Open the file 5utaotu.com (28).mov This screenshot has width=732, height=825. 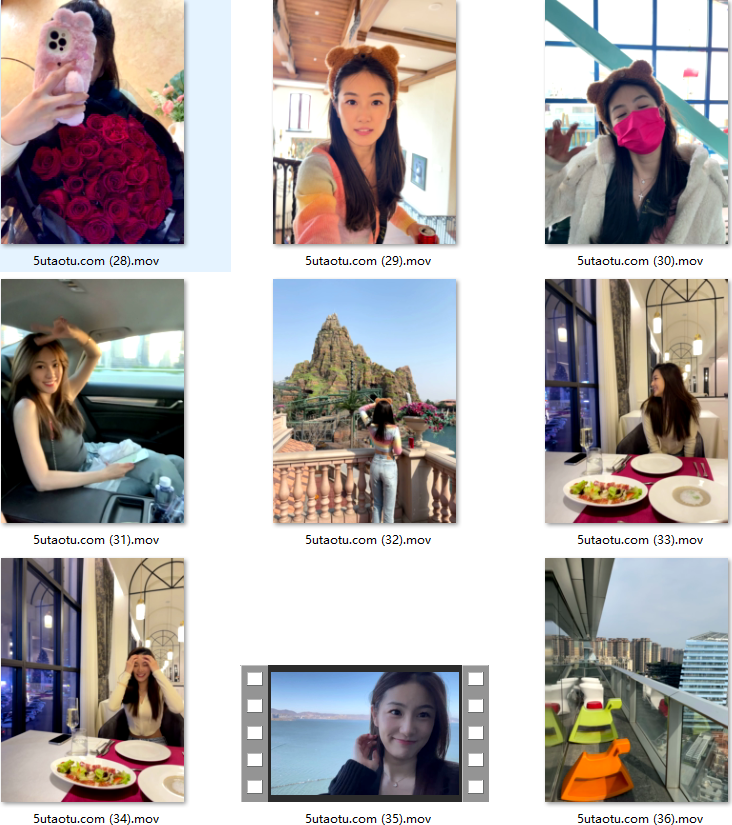click(92, 122)
